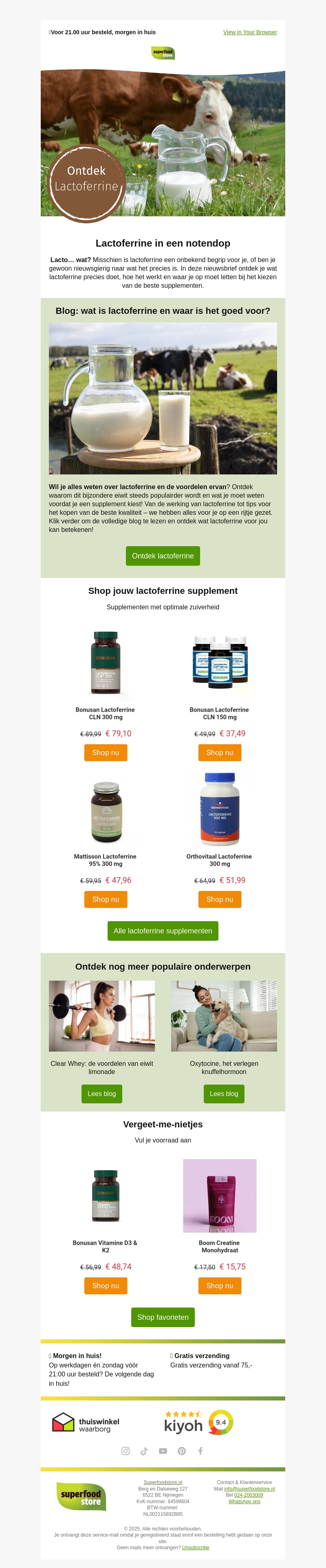
Task: Read the Oxytocine blog via Lees blog
Action: coord(224,1094)
